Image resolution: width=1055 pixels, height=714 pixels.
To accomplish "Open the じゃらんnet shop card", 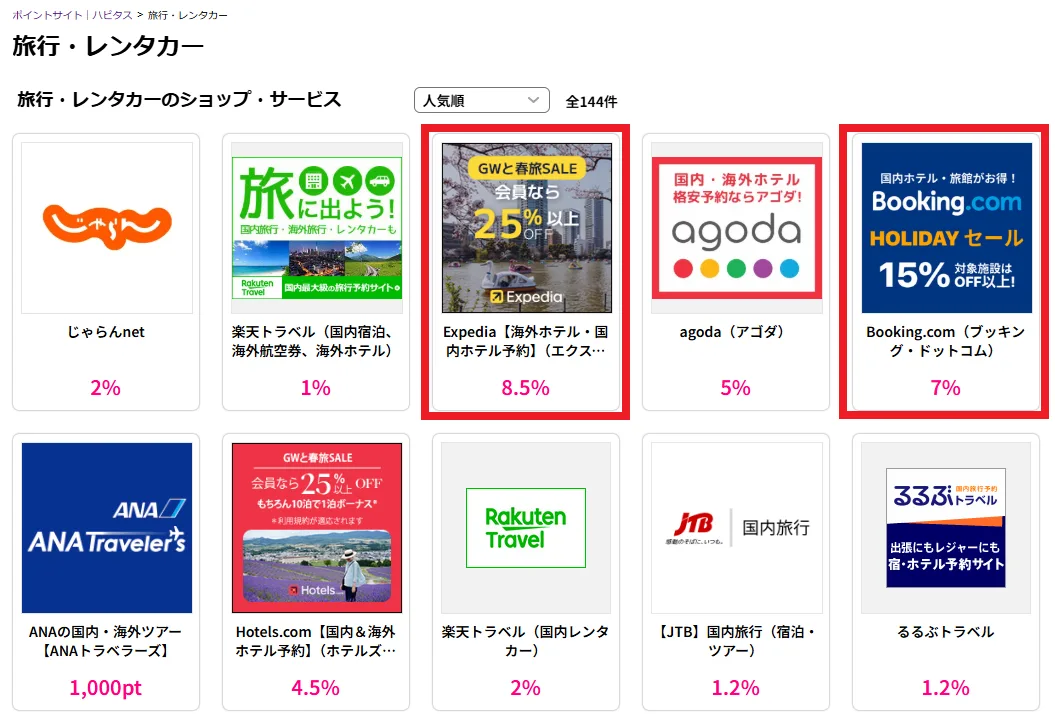I will 106,270.
